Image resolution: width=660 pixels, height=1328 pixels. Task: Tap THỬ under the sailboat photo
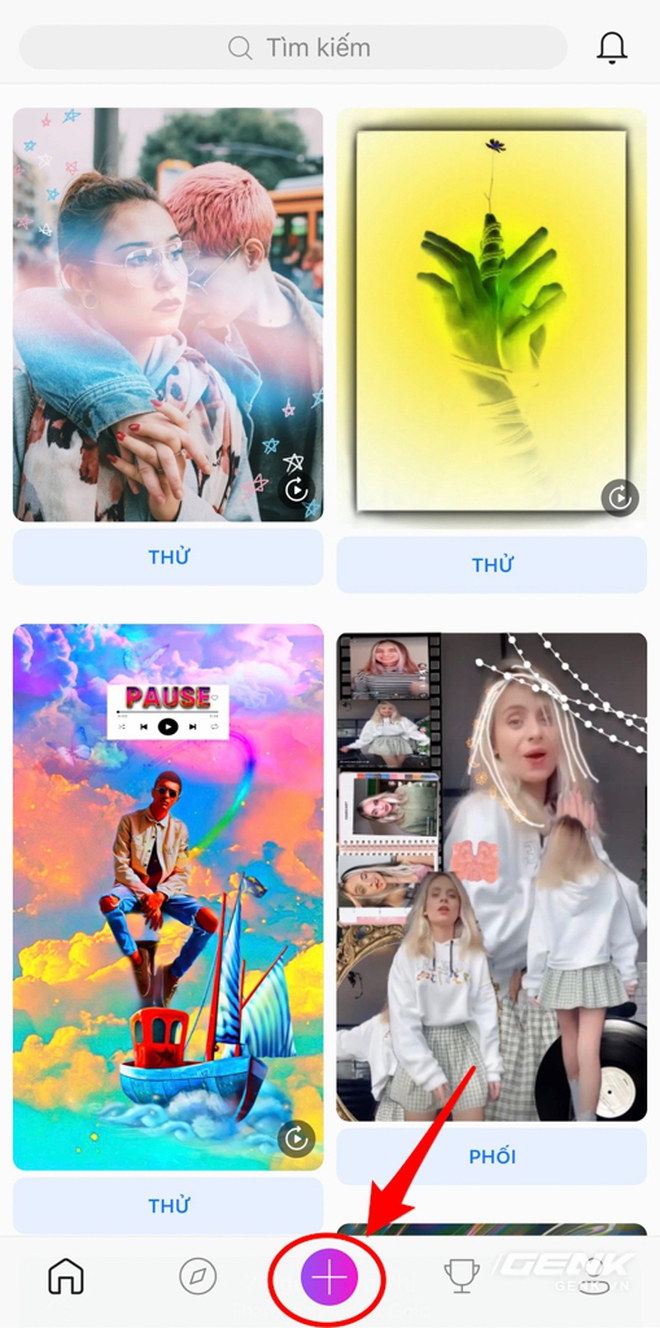pyautogui.click(x=168, y=1205)
